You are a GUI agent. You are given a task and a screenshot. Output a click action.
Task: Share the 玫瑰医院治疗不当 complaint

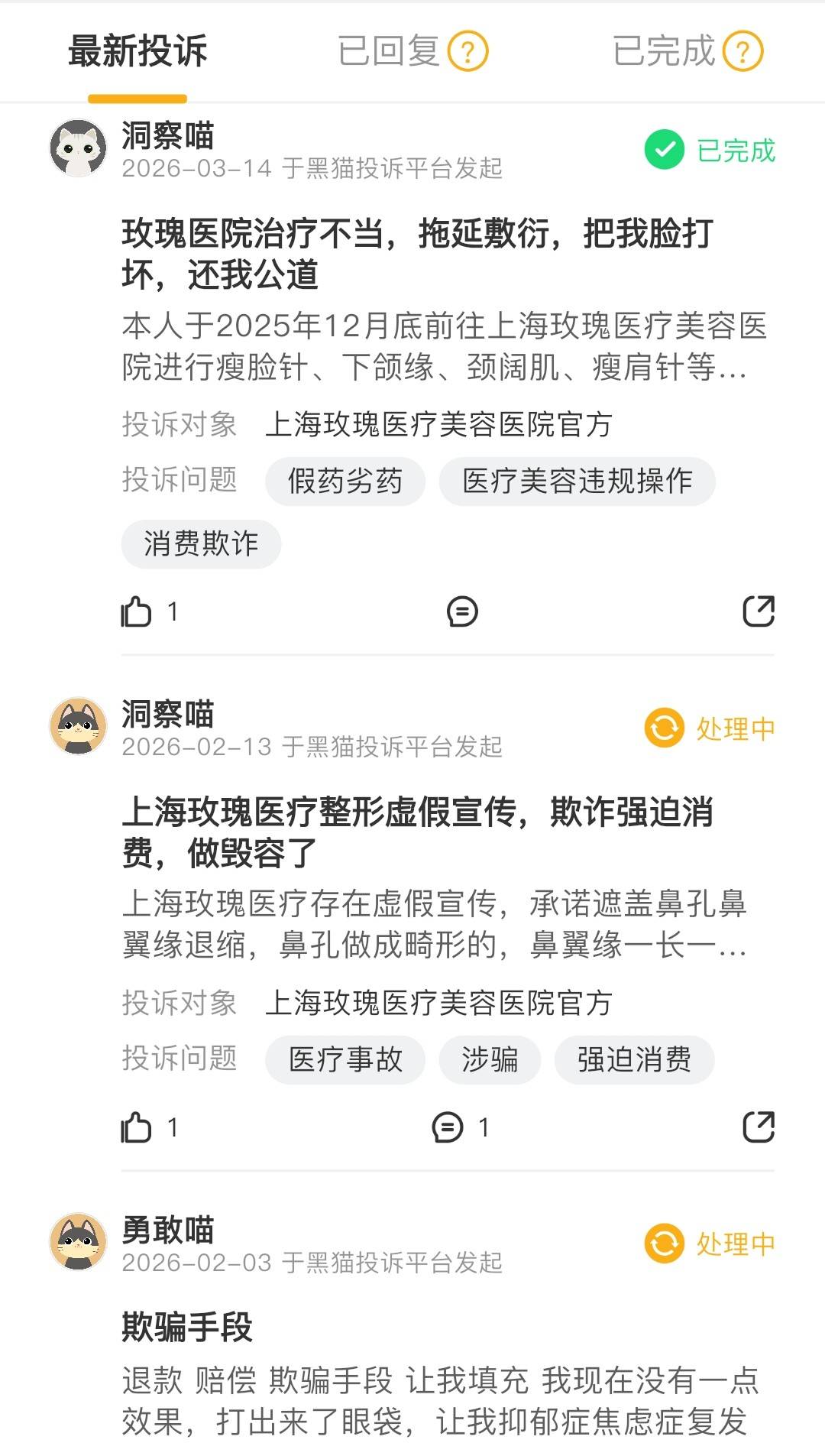click(x=759, y=611)
